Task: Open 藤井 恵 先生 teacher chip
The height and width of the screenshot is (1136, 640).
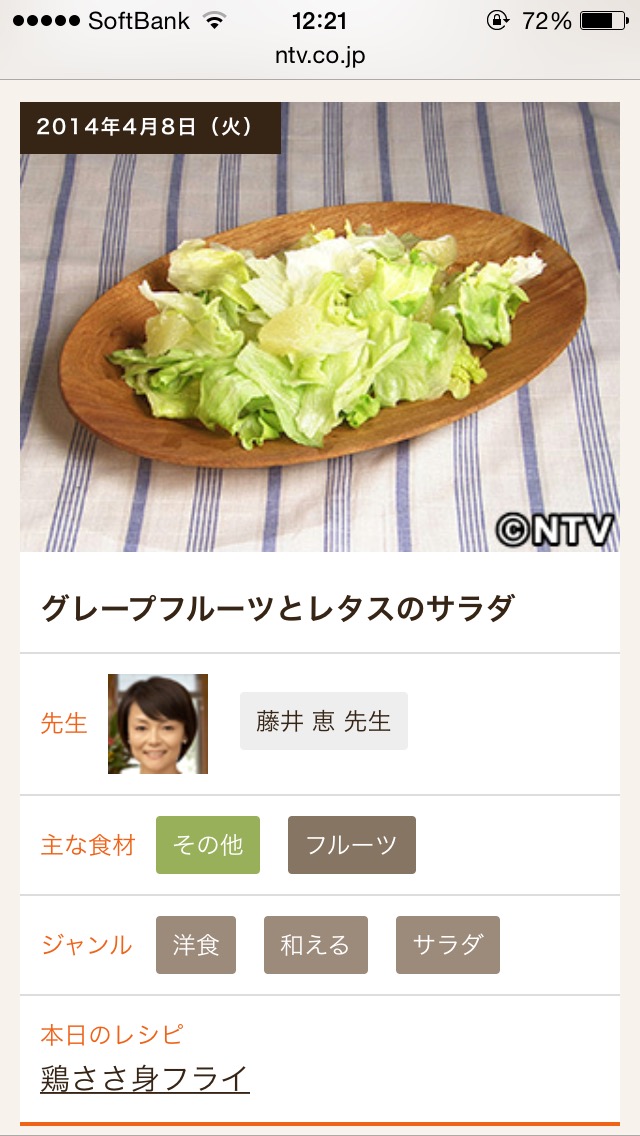Action: click(x=323, y=721)
